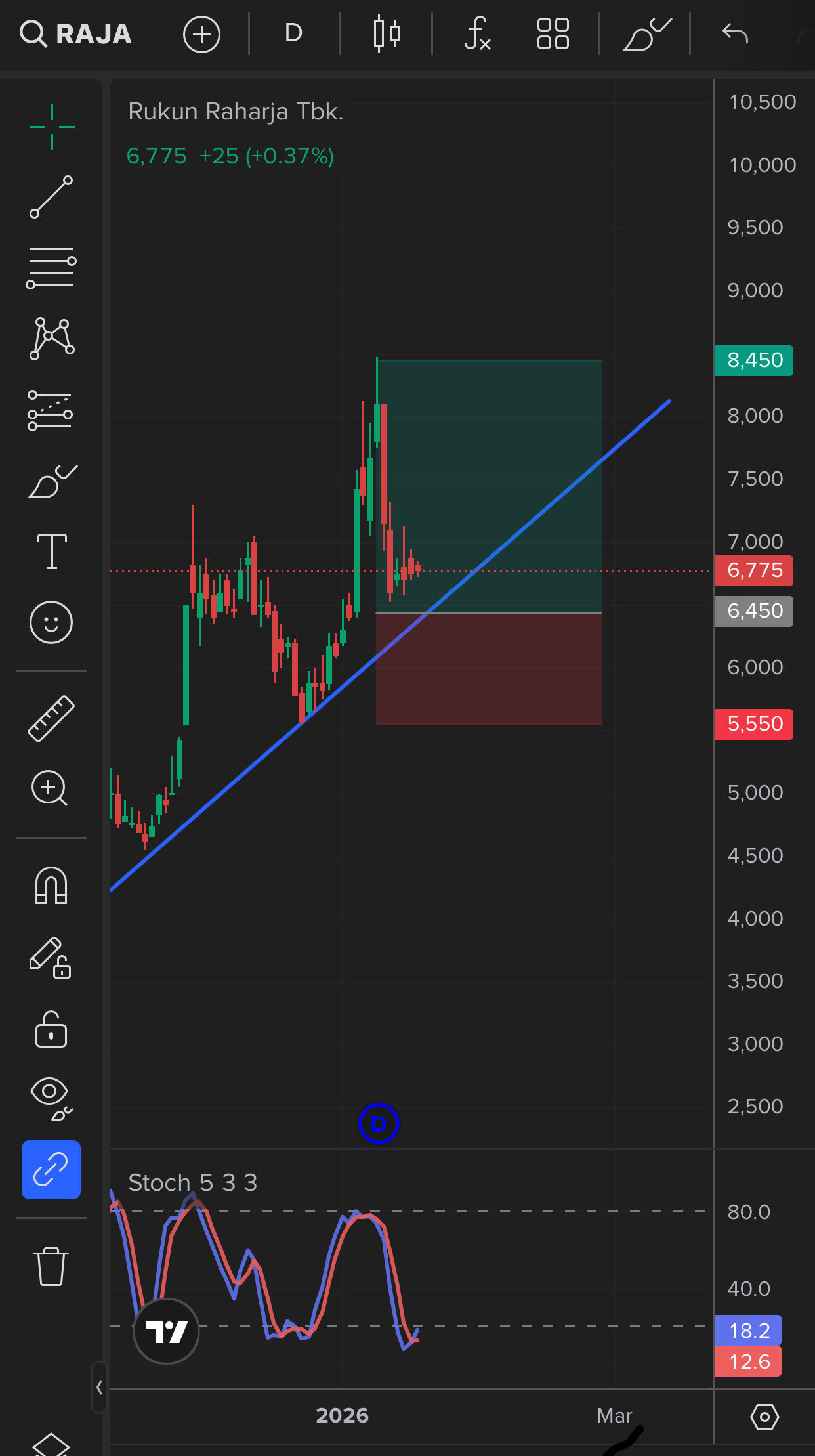Activate the zoom in tool

pos(50,788)
